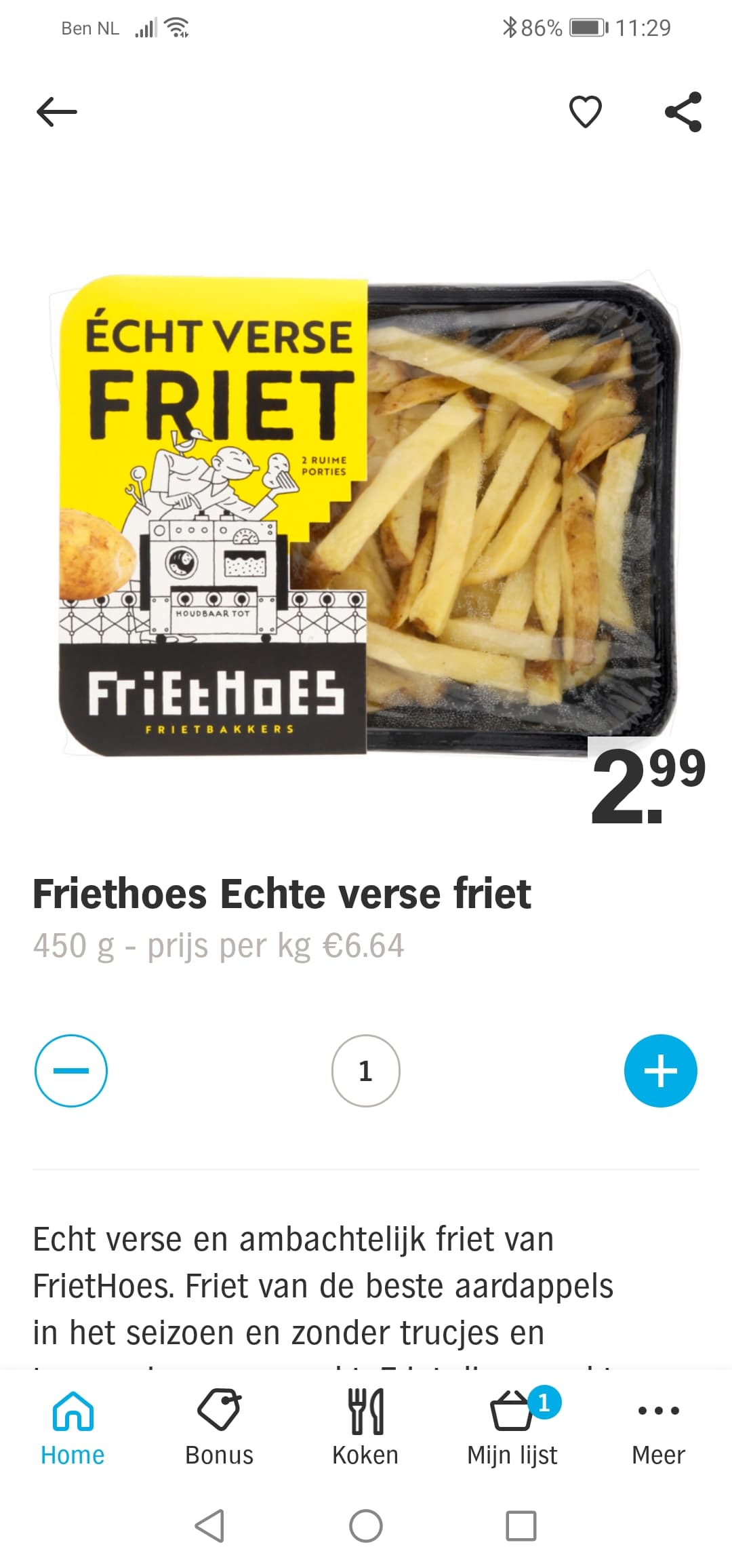Tap the quantity field showing 1
Image resolution: width=732 pixels, height=1568 pixels.
tap(366, 1071)
